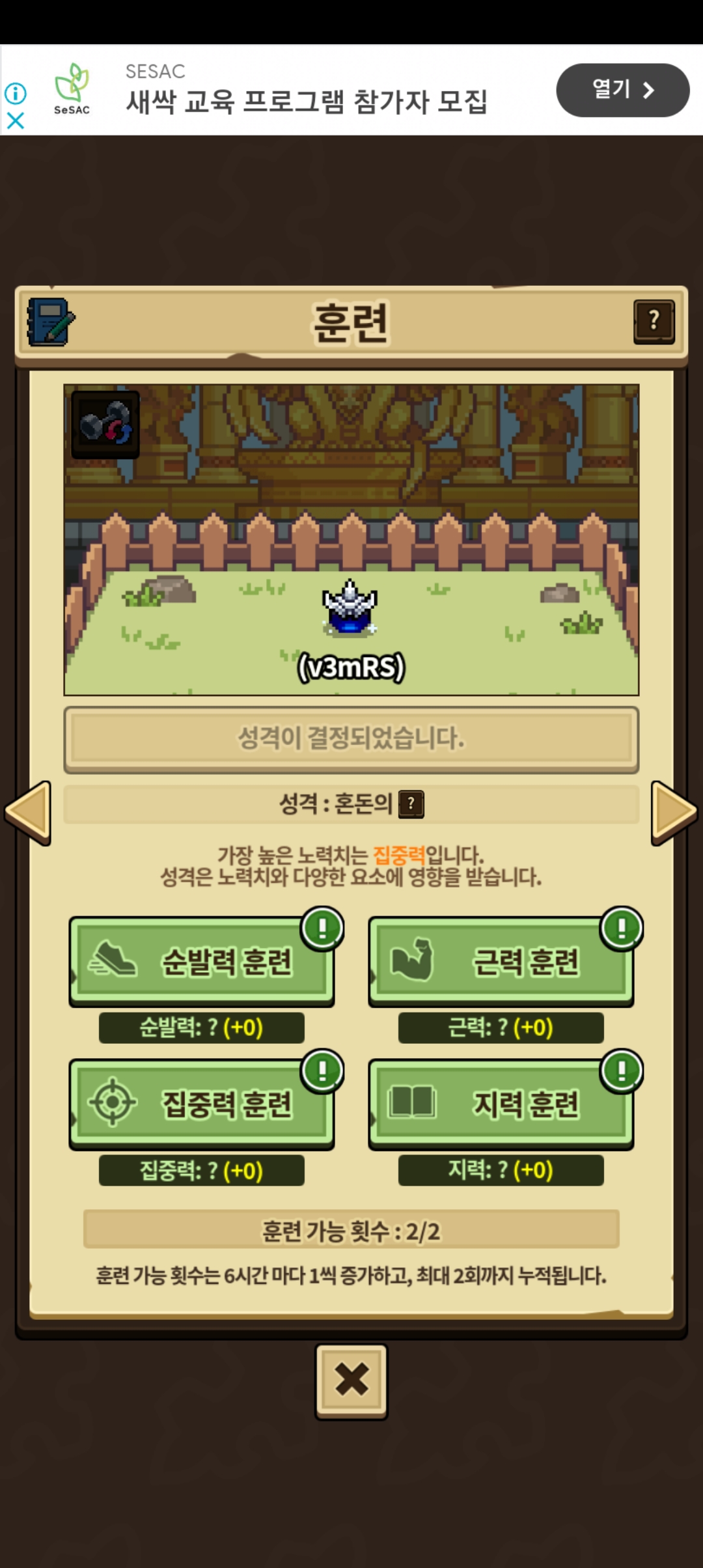This screenshot has width=703, height=1568.
Task: Go to previous monster with left arrow
Action: click(x=28, y=813)
